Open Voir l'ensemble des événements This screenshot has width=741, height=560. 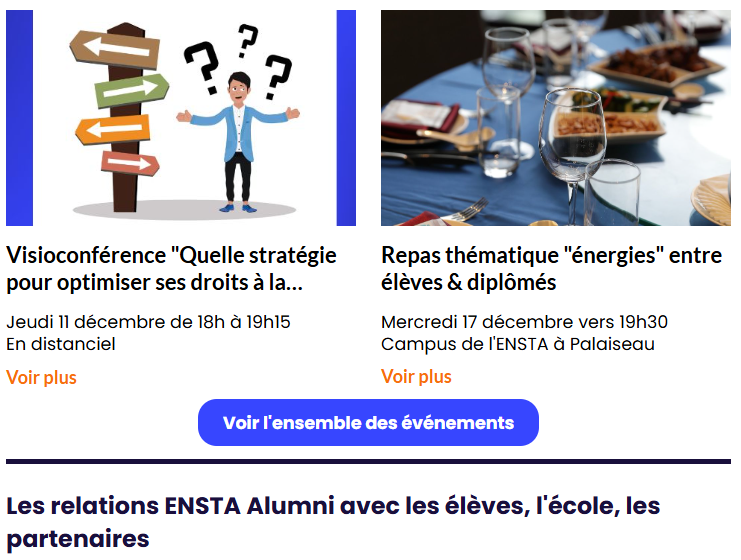tap(368, 423)
